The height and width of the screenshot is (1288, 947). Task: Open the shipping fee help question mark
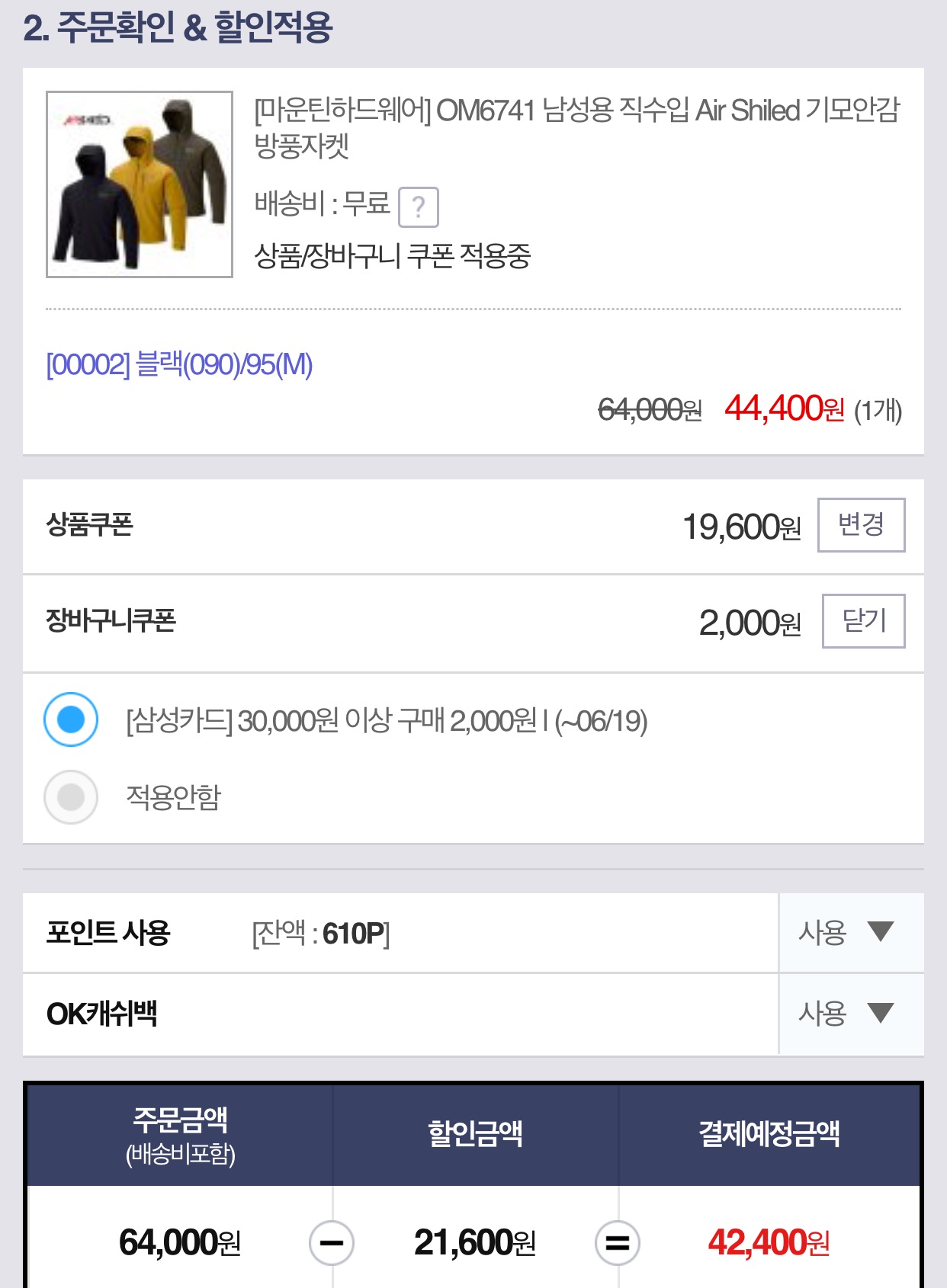pyautogui.click(x=419, y=207)
